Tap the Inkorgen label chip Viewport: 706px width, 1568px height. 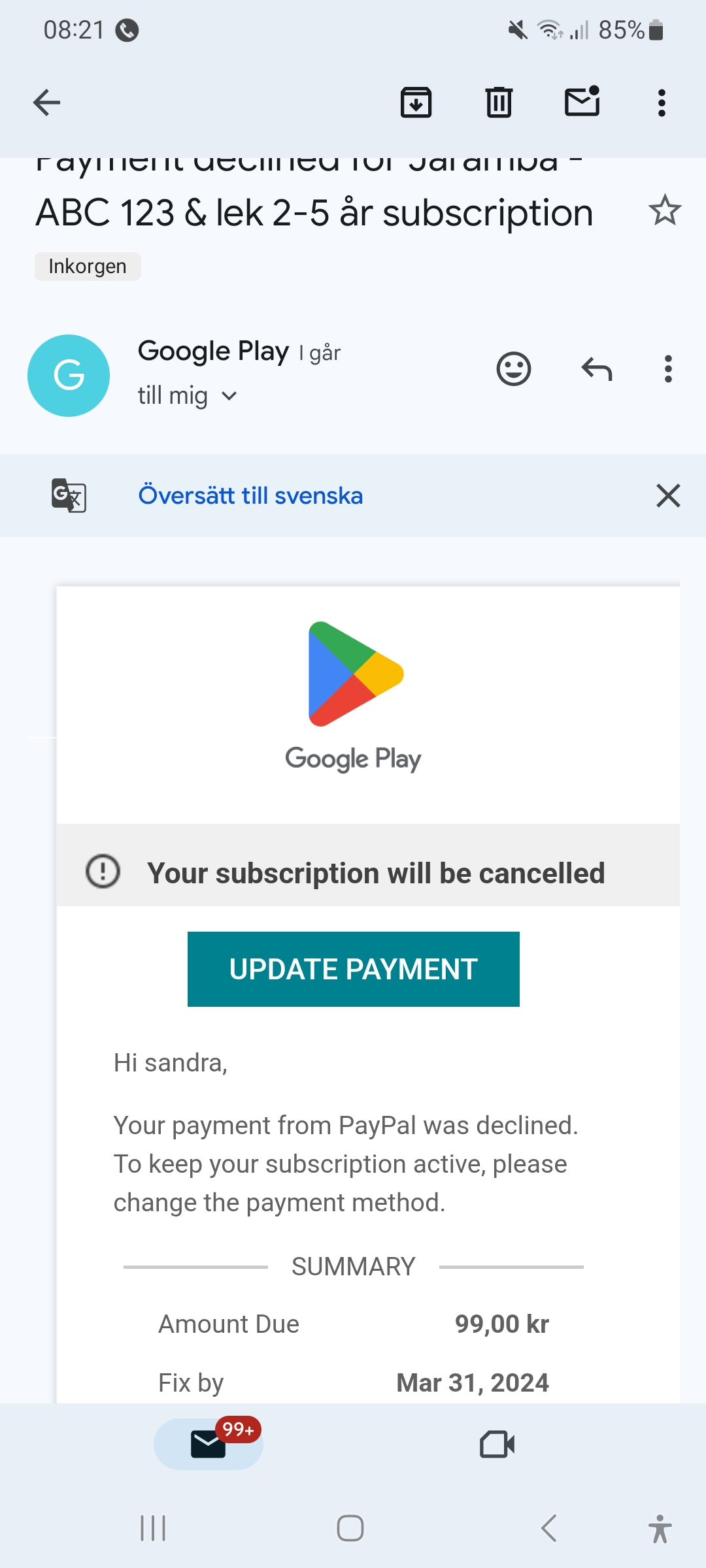[x=88, y=267]
